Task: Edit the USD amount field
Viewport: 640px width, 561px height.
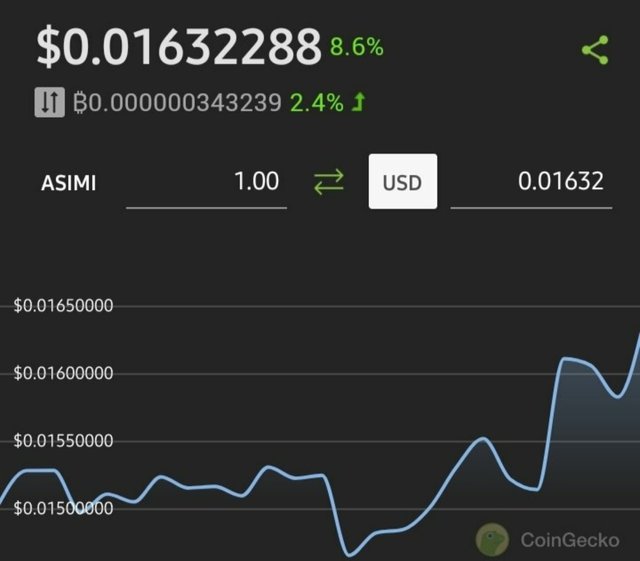Action: 531,183
